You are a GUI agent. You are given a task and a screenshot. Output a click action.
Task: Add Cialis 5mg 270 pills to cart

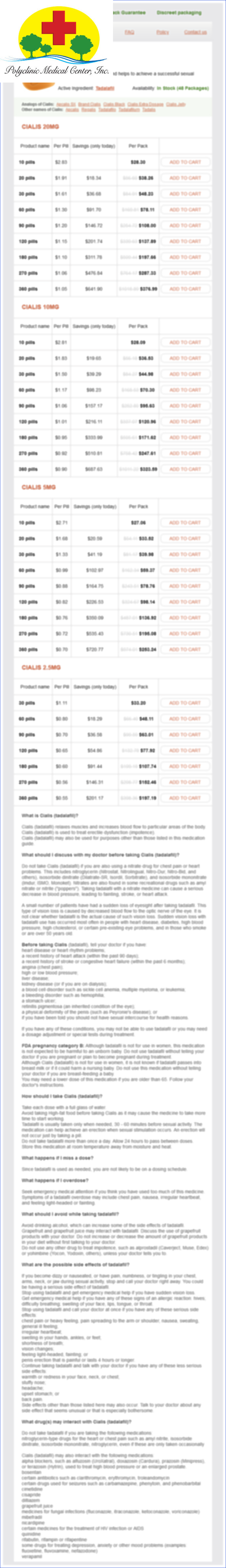click(185, 633)
